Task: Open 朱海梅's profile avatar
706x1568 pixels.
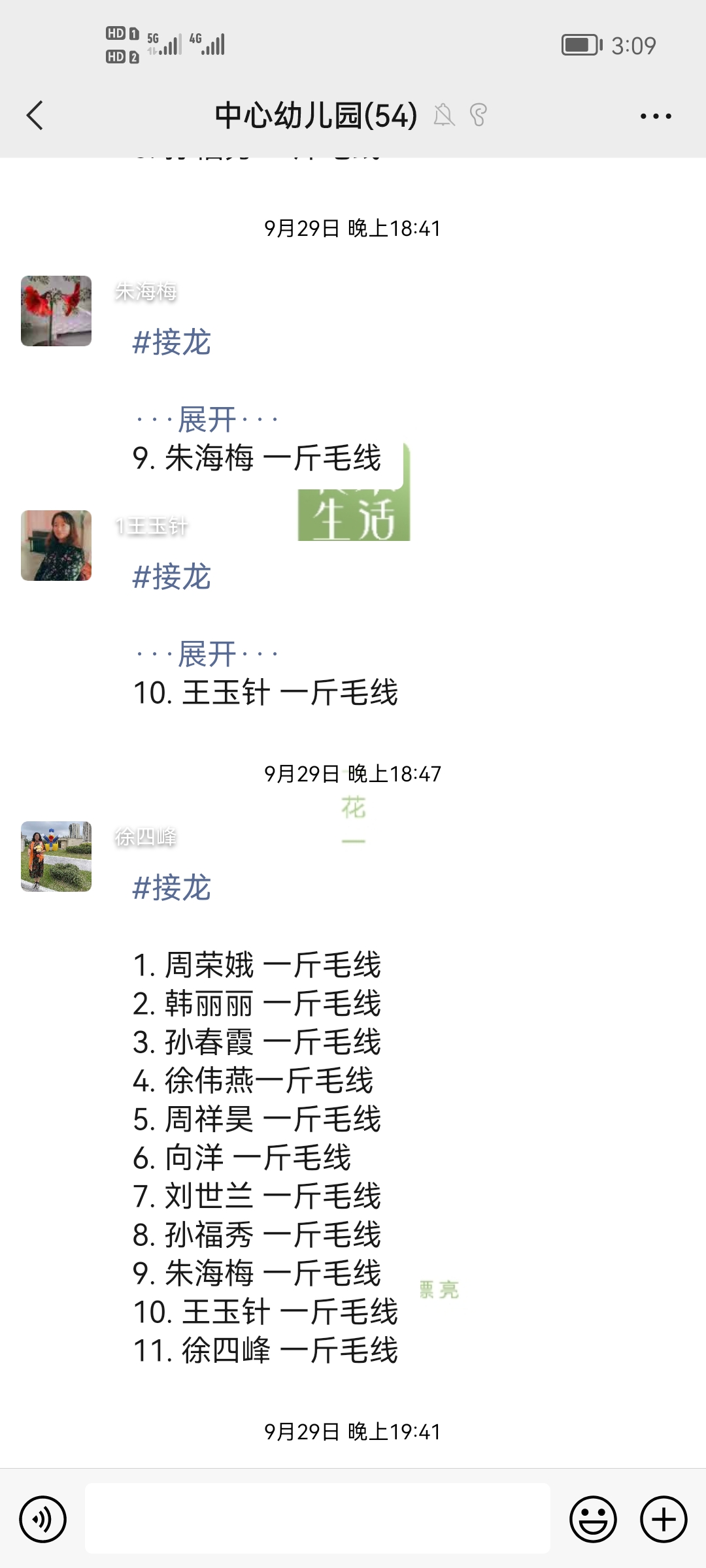Action: pos(56,311)
